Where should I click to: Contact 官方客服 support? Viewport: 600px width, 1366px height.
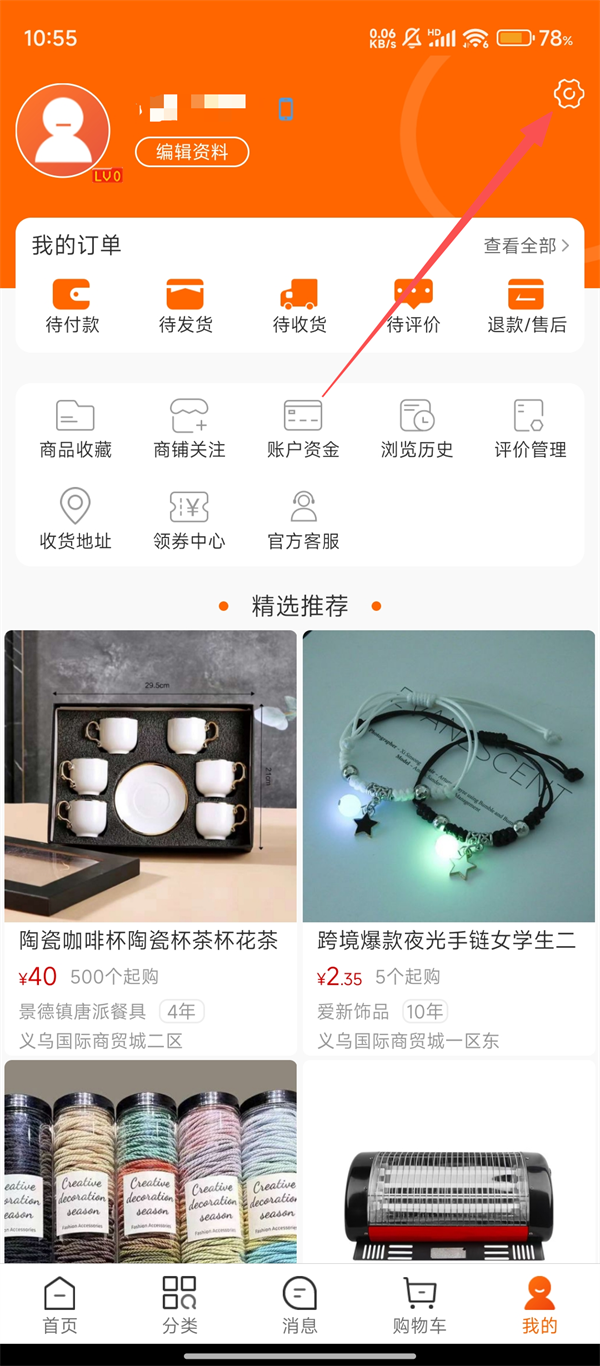(x=303, y=520)
